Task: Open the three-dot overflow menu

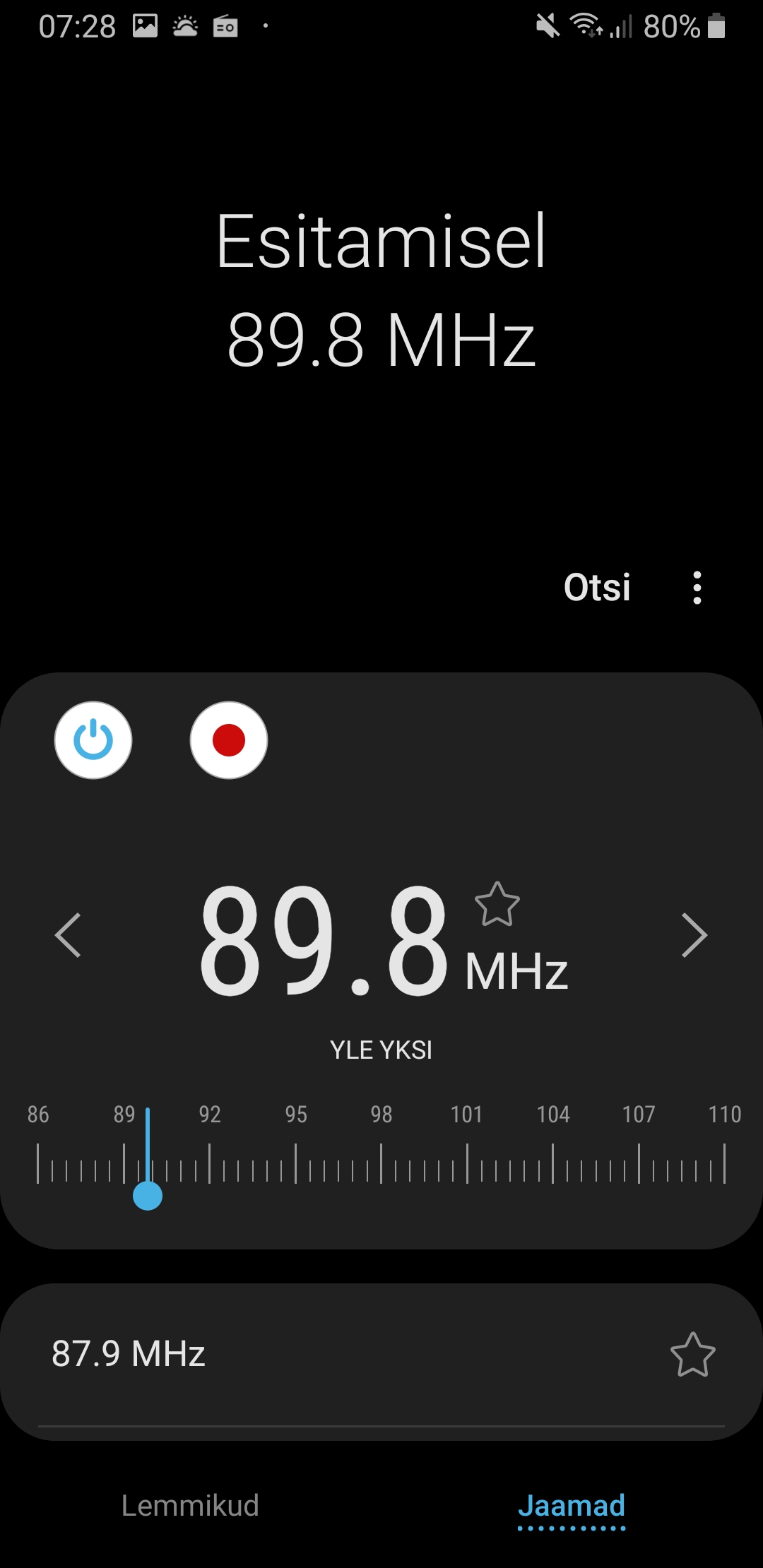Action: point(697,588)
